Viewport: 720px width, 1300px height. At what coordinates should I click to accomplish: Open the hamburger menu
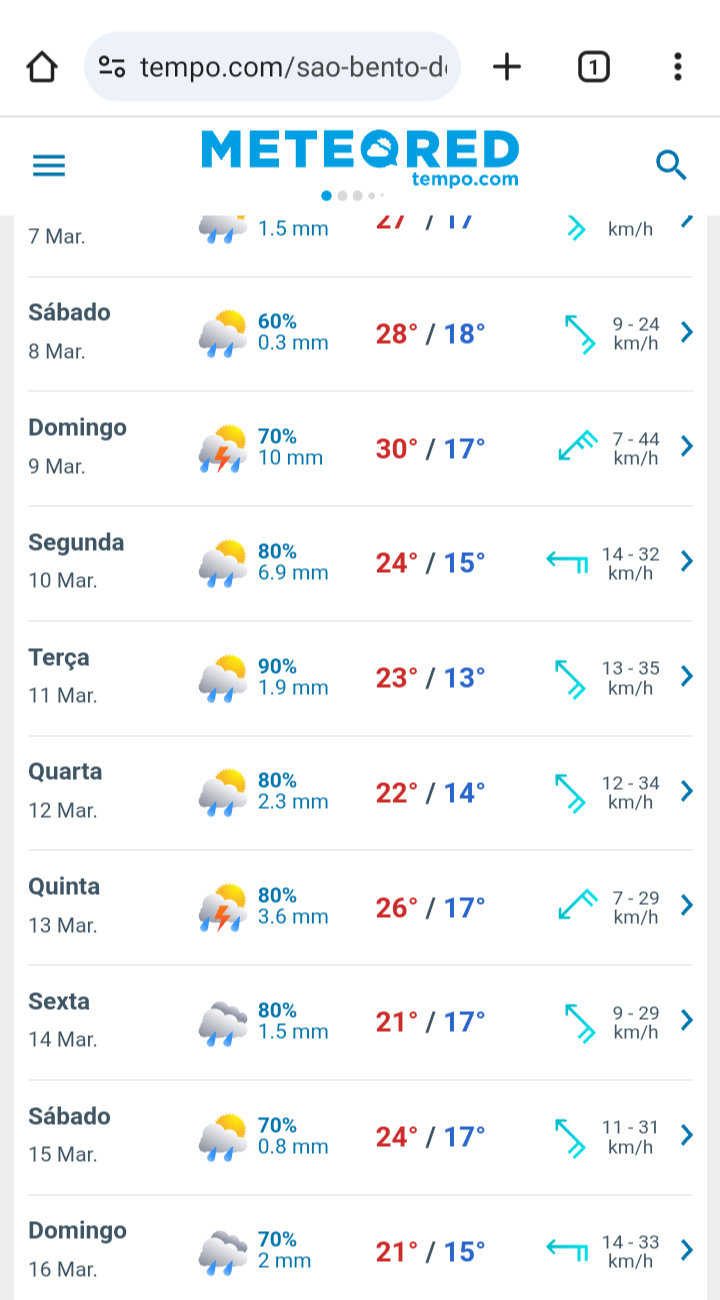[x=49, y=165]
